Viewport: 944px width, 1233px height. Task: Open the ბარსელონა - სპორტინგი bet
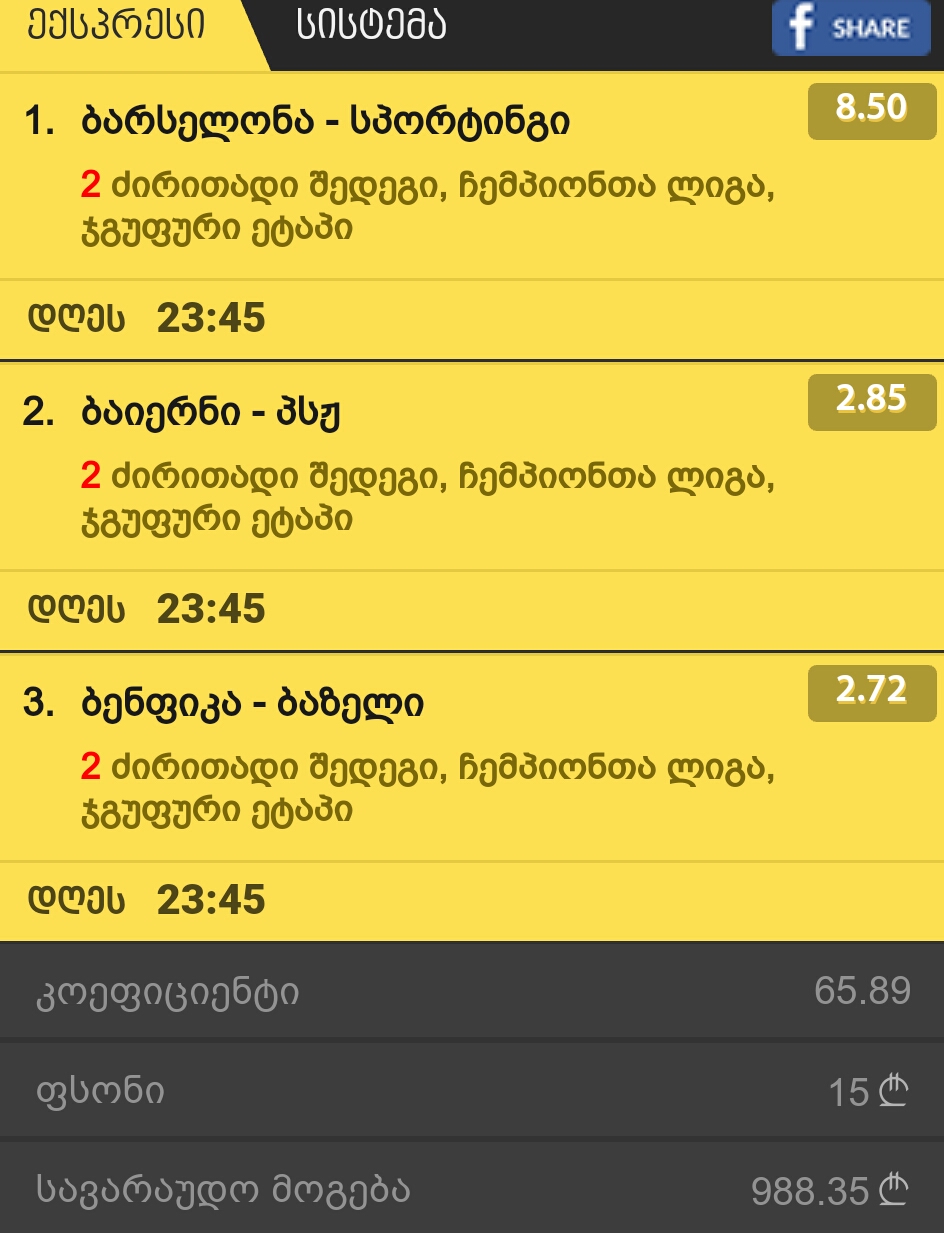(325, 122)
